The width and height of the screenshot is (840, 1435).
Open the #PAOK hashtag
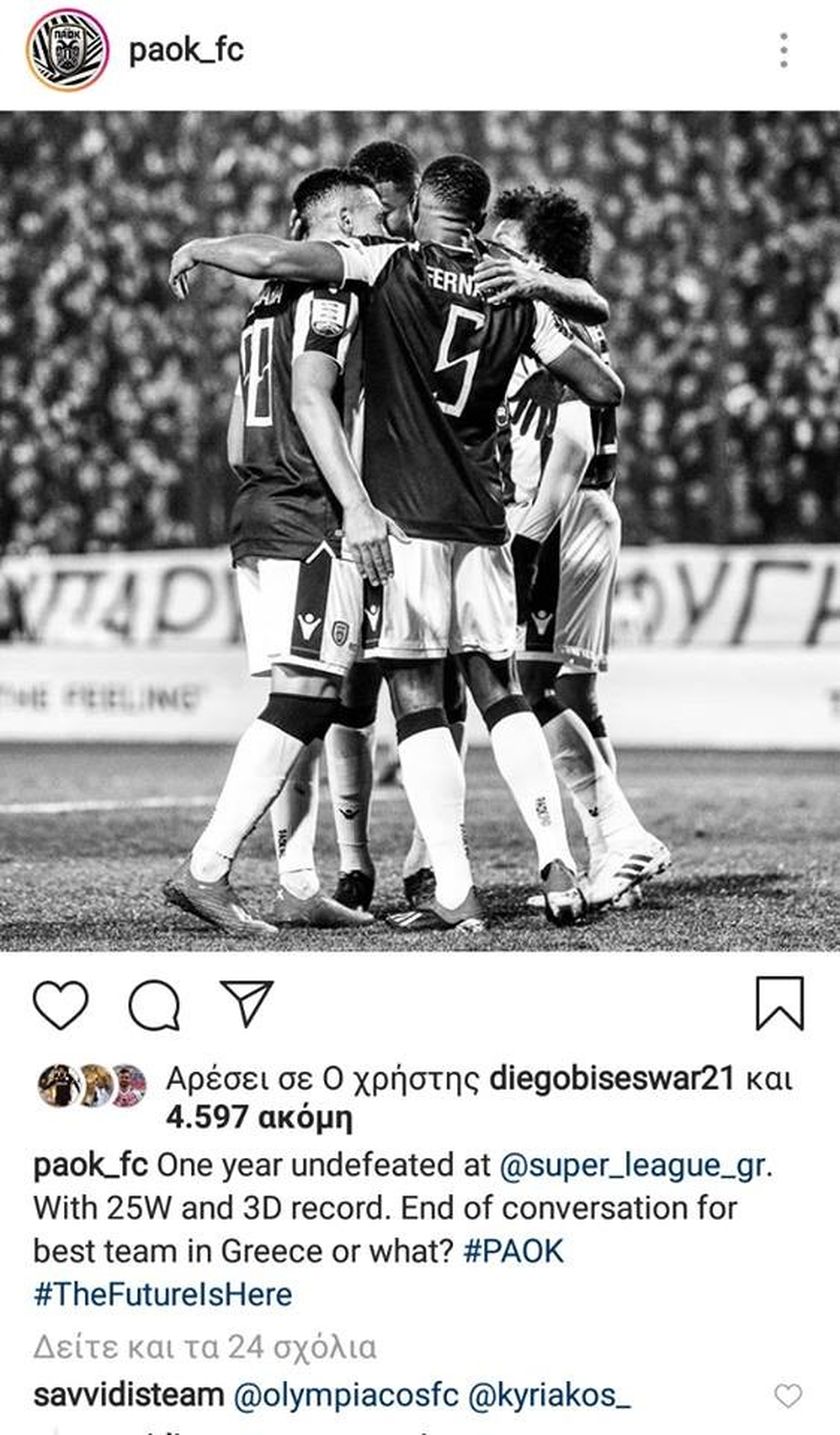[514, 1251]
